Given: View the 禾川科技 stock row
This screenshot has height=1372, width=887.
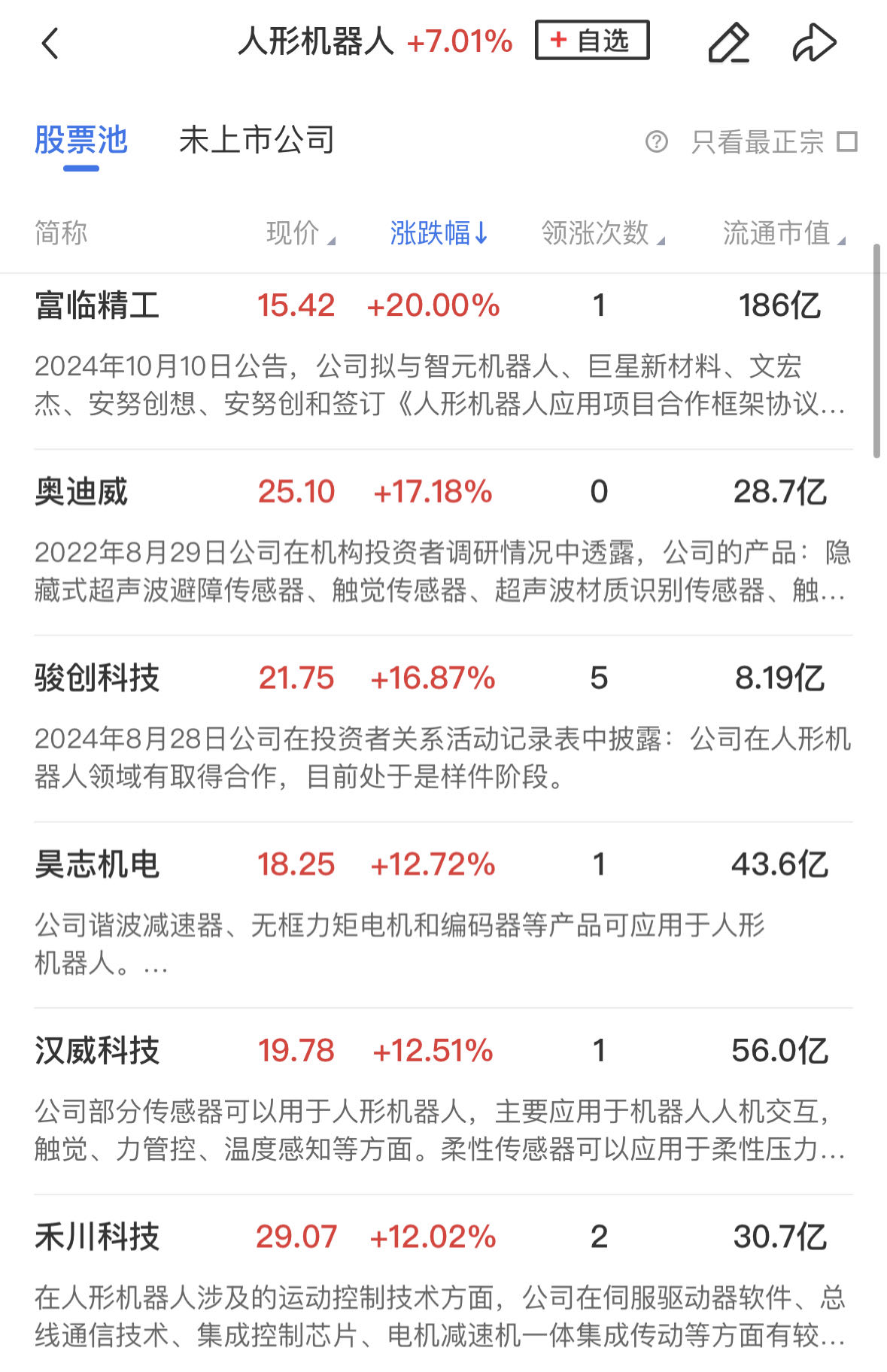Looking at the screenshot, I should [97, 1237].
